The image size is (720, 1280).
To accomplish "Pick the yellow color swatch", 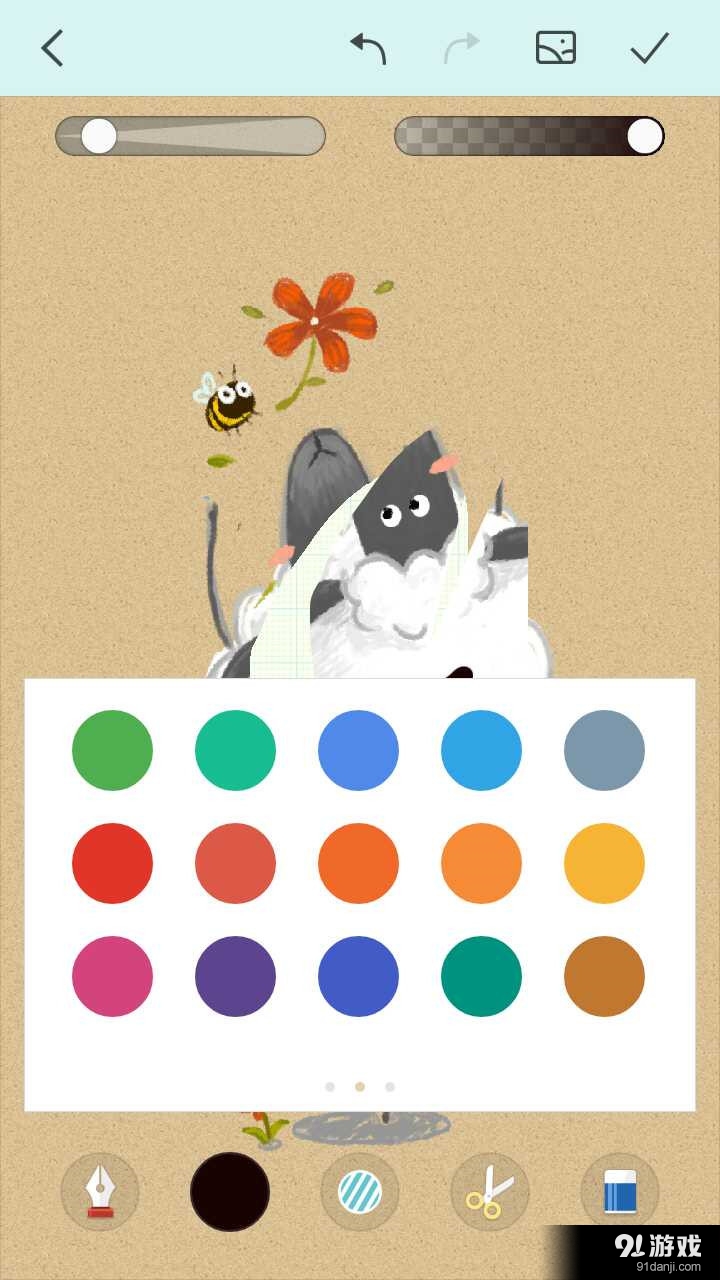I will point(604,863).
